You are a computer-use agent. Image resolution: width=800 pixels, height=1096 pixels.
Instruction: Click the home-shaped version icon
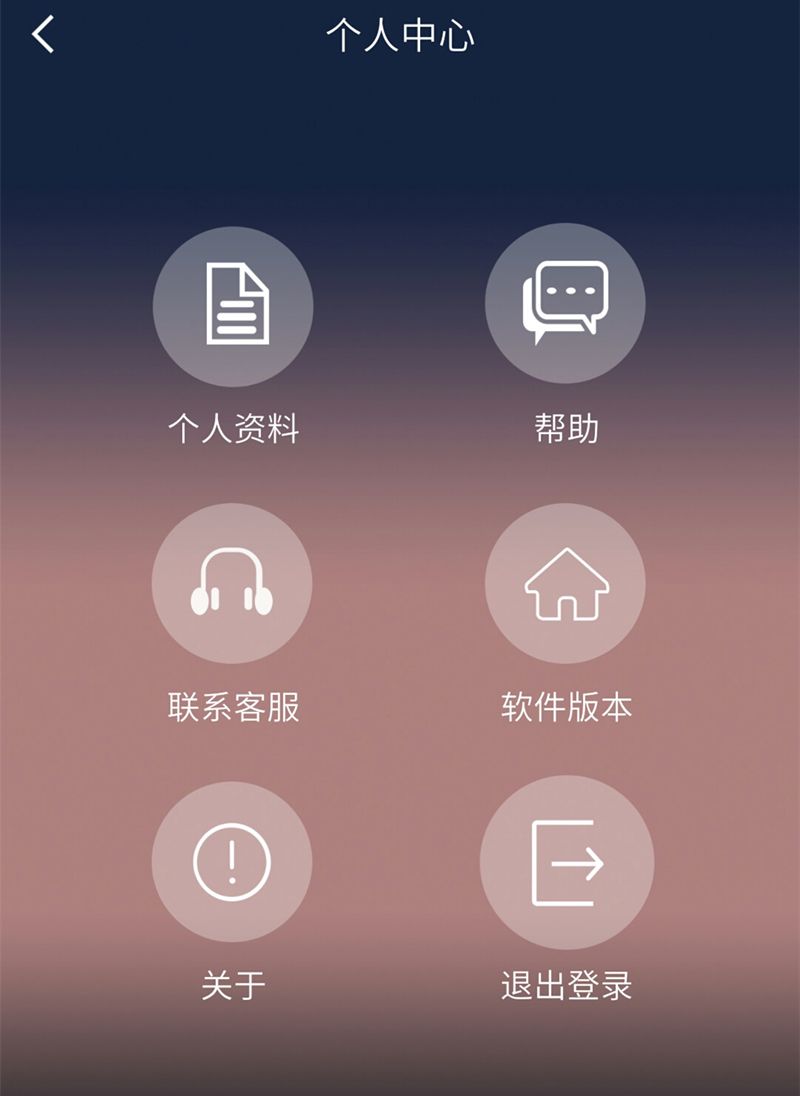(565, 585)
